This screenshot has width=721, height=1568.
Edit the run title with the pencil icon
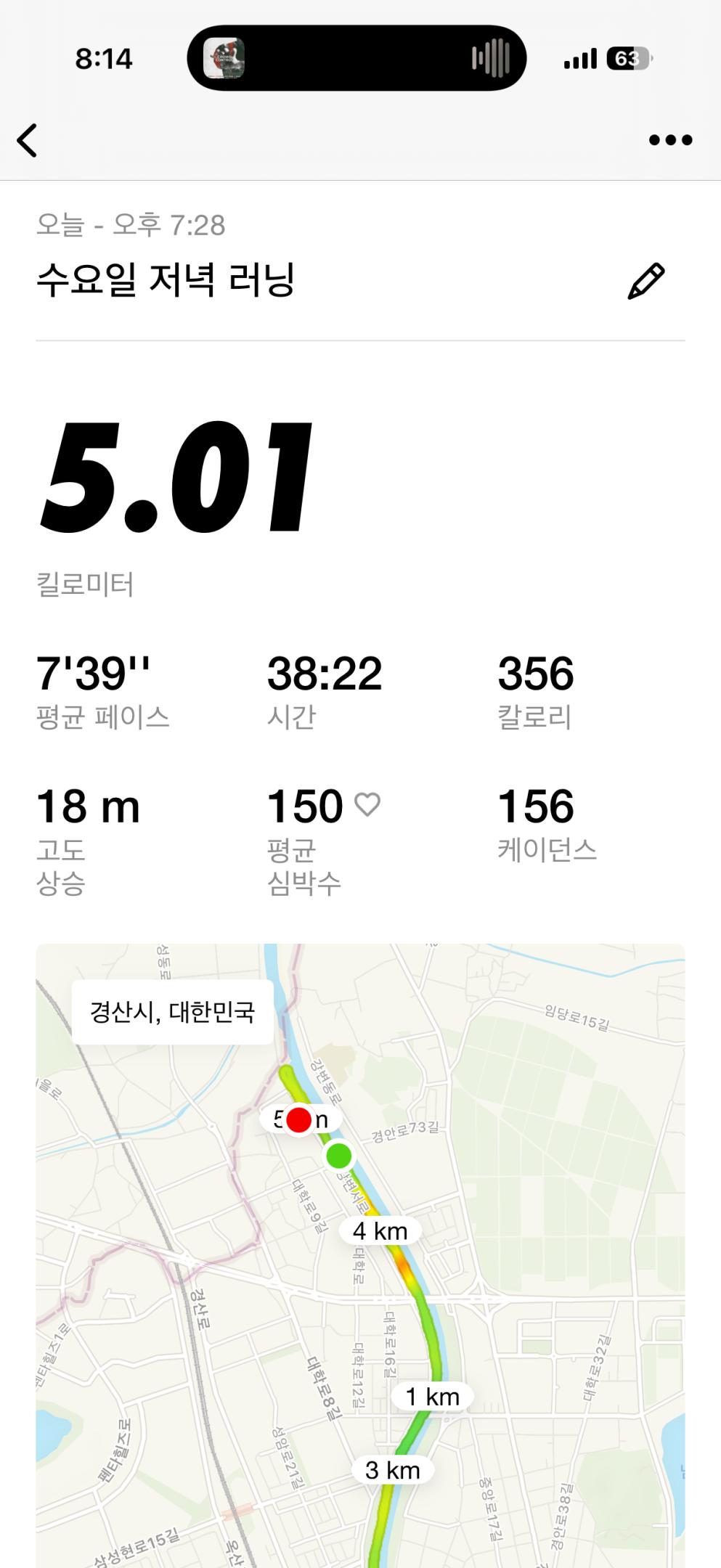tap(645, 281)
